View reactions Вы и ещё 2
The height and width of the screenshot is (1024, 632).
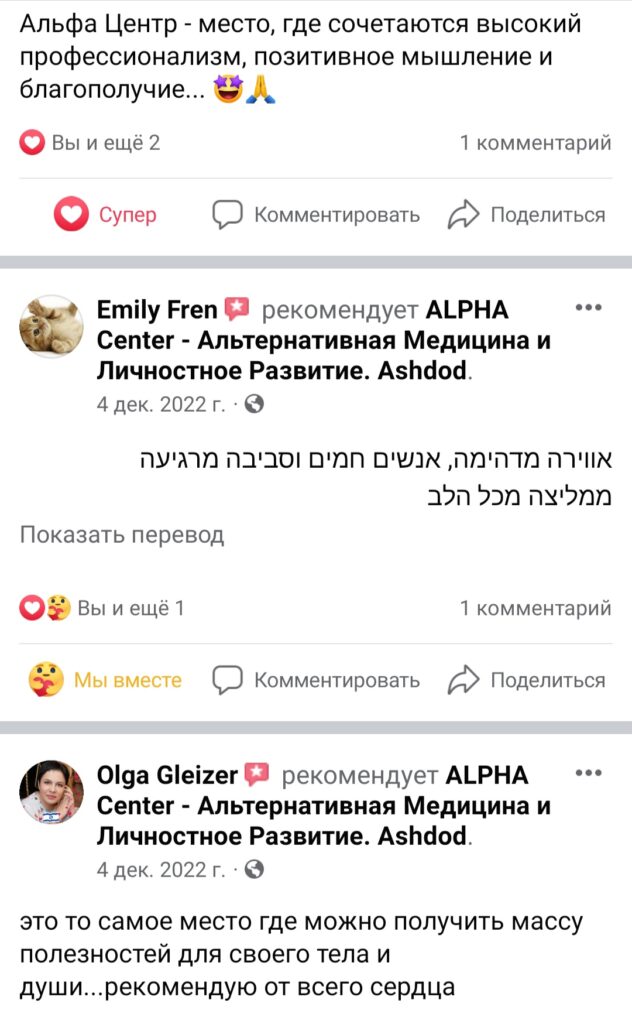pos(92,143)
